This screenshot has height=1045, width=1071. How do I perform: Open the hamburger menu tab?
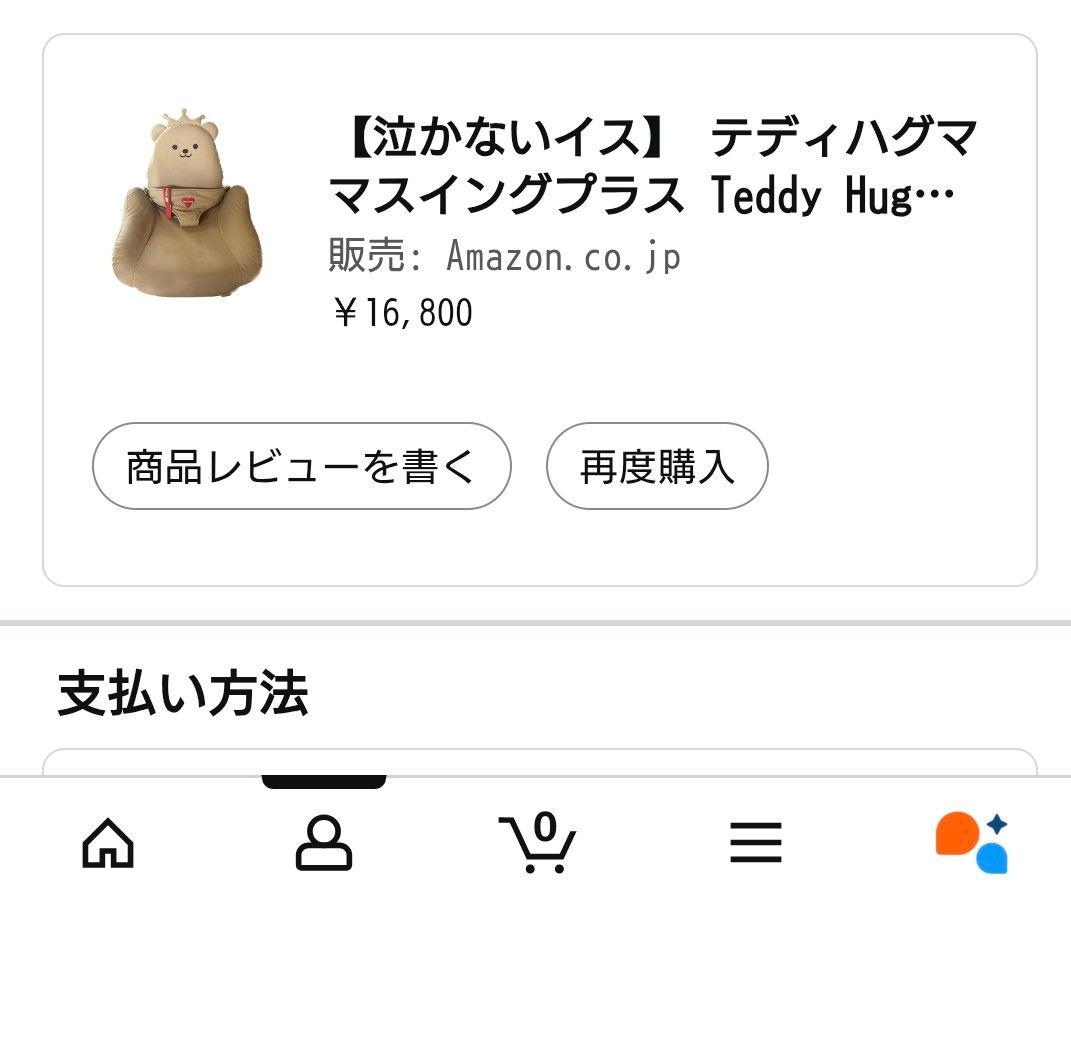point(755,843)
